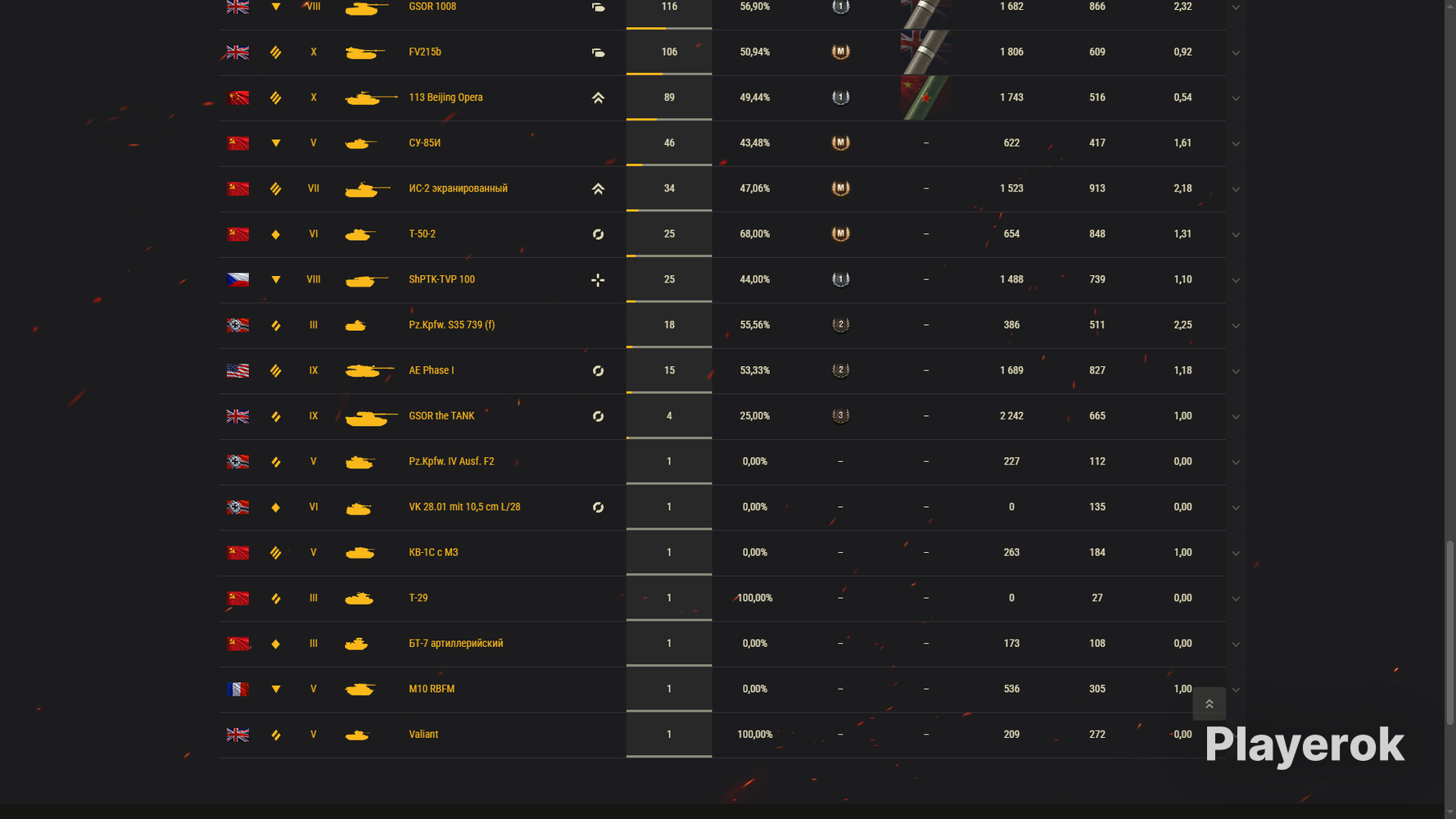Open the VK 28.01 mit 10,5 cm L/28 link
The image size is (1456, 819).
tap(464, 506)
